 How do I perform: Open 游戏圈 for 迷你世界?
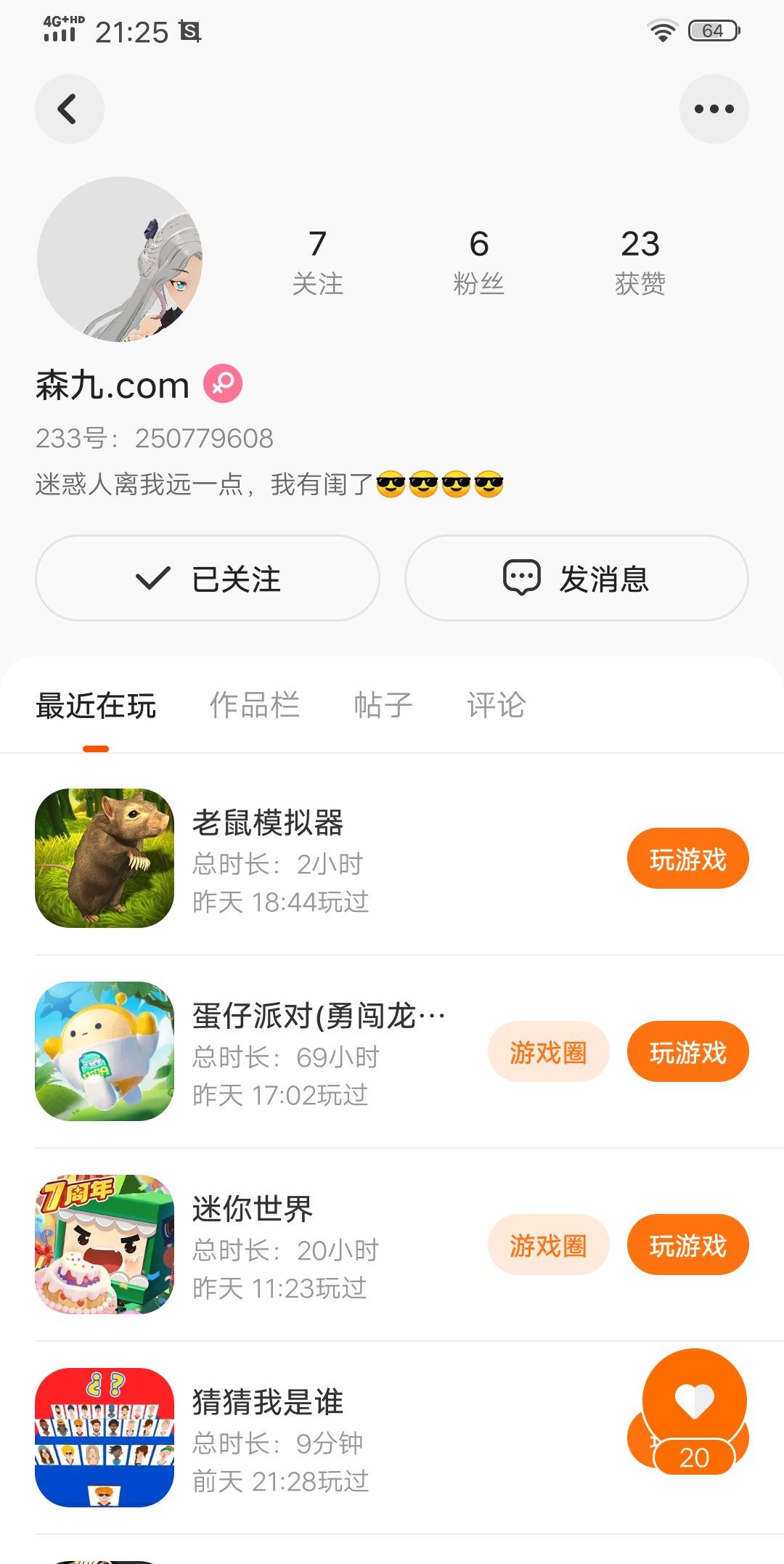point(548,1245)
